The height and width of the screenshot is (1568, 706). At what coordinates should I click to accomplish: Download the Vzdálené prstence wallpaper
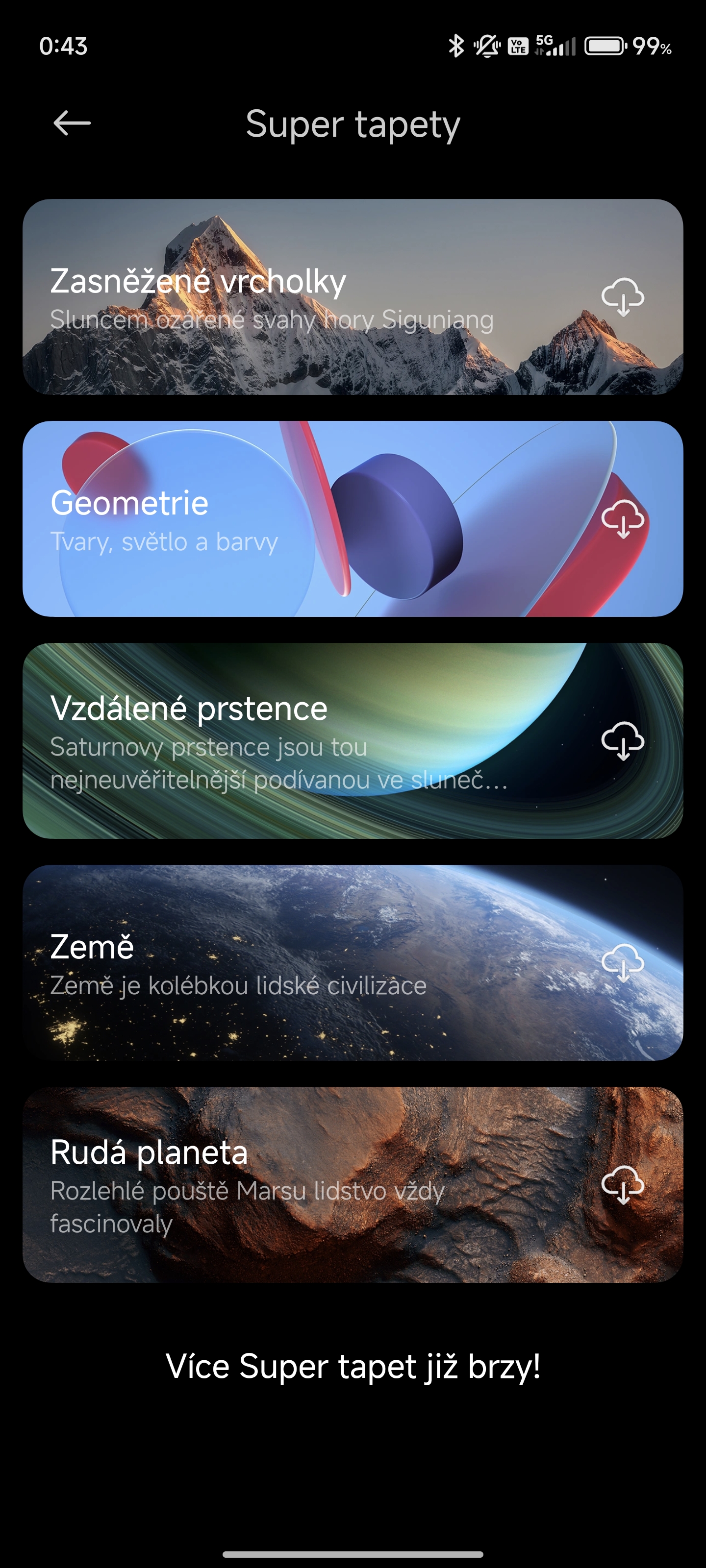point(623,741)
